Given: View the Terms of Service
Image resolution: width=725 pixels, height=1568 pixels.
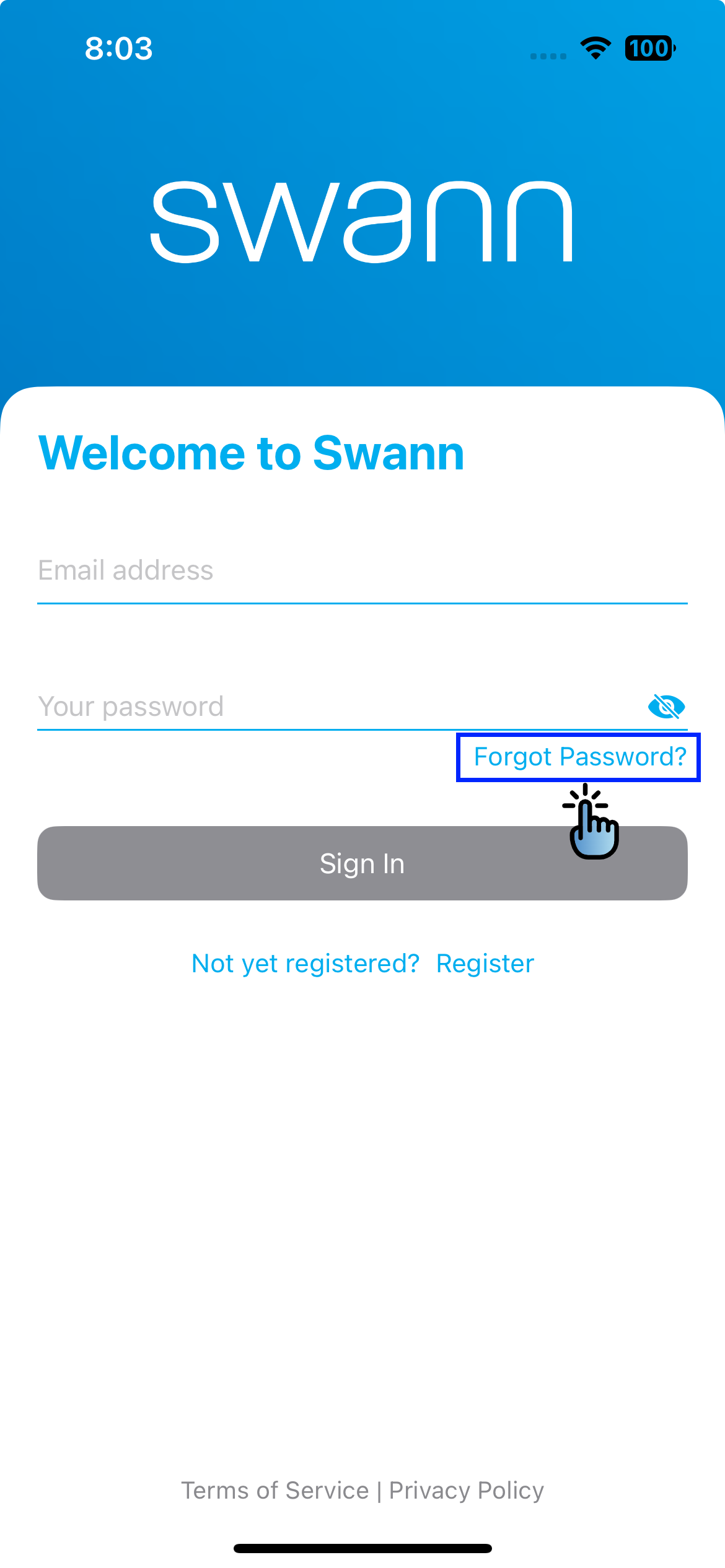Looking at the screenshot, I should [x=275, y=1491].
